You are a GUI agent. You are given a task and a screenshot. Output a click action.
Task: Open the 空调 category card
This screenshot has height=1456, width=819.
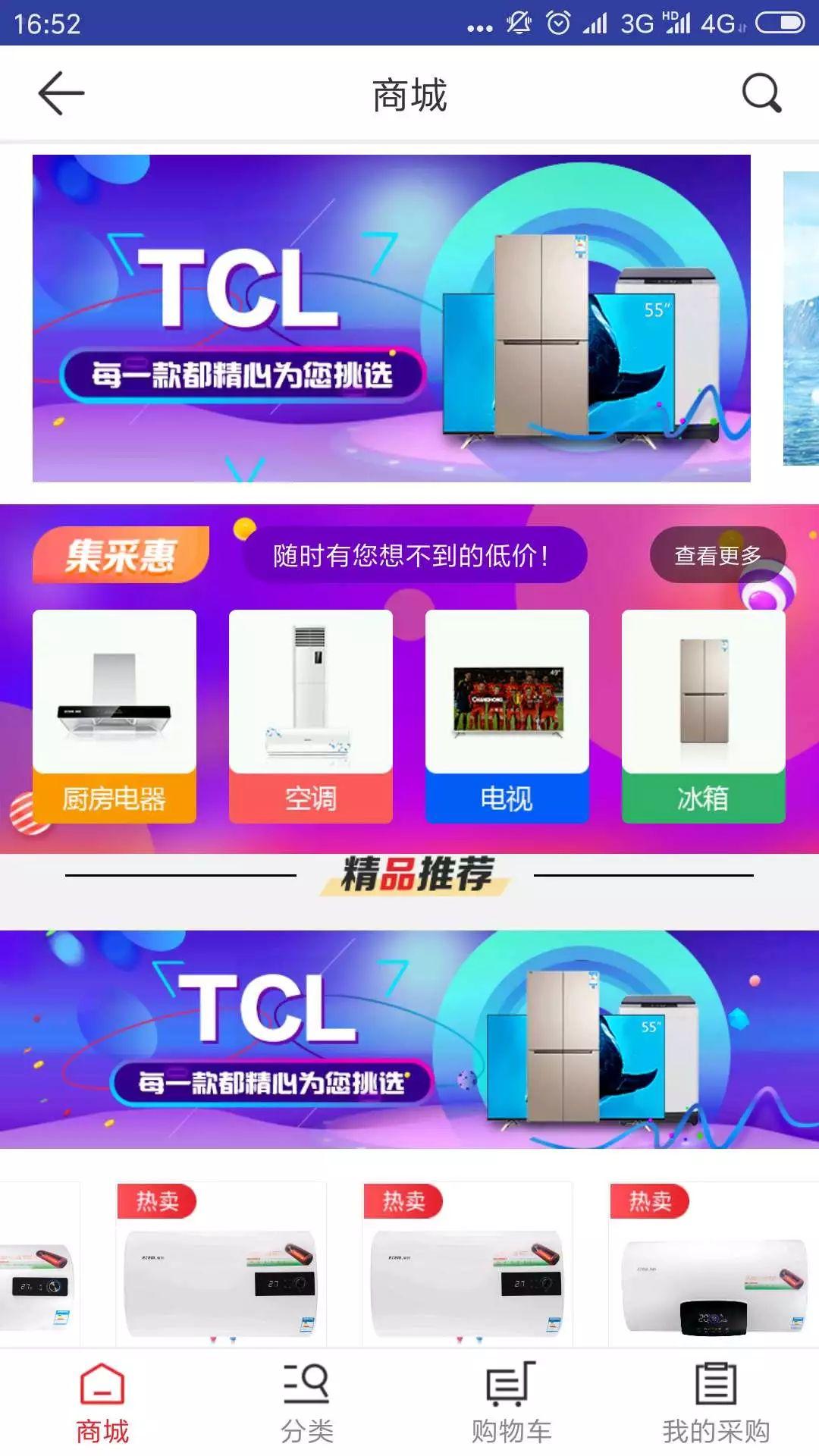311,717
